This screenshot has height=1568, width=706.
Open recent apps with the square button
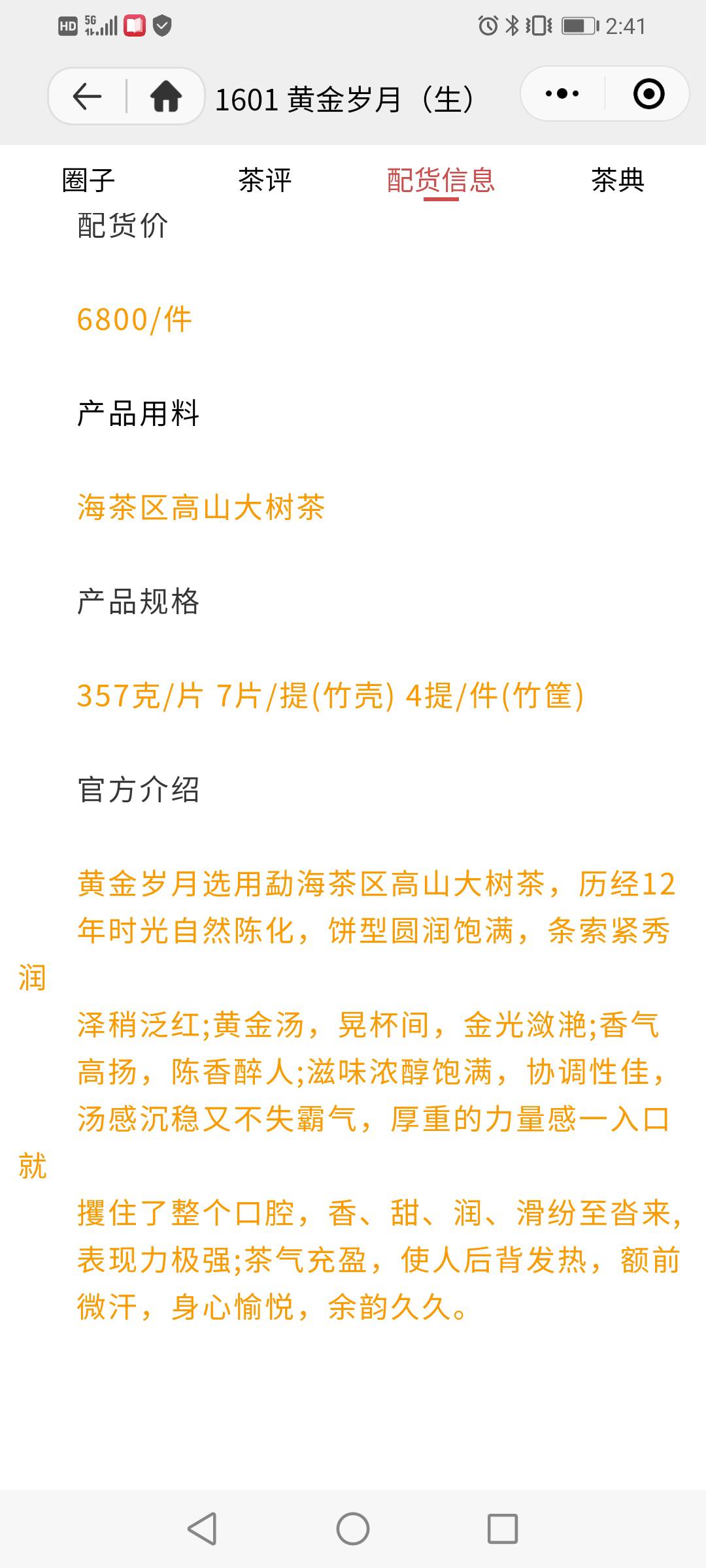click(x=503, y=1529)
